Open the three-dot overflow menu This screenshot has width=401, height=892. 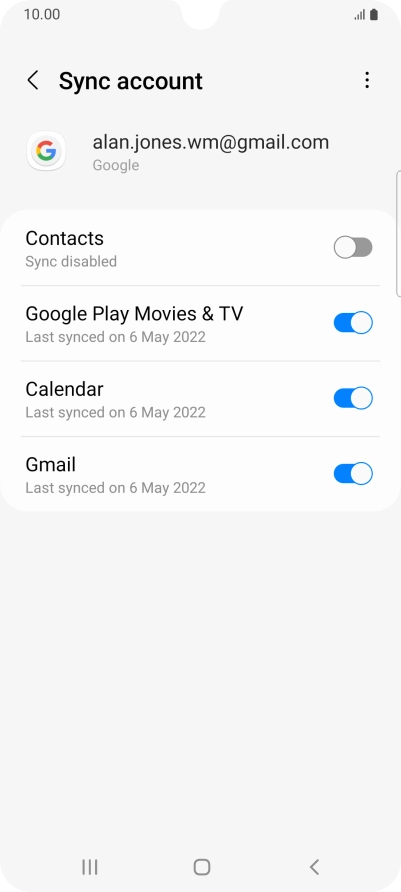pyautogui.click(x=367, y=80)
